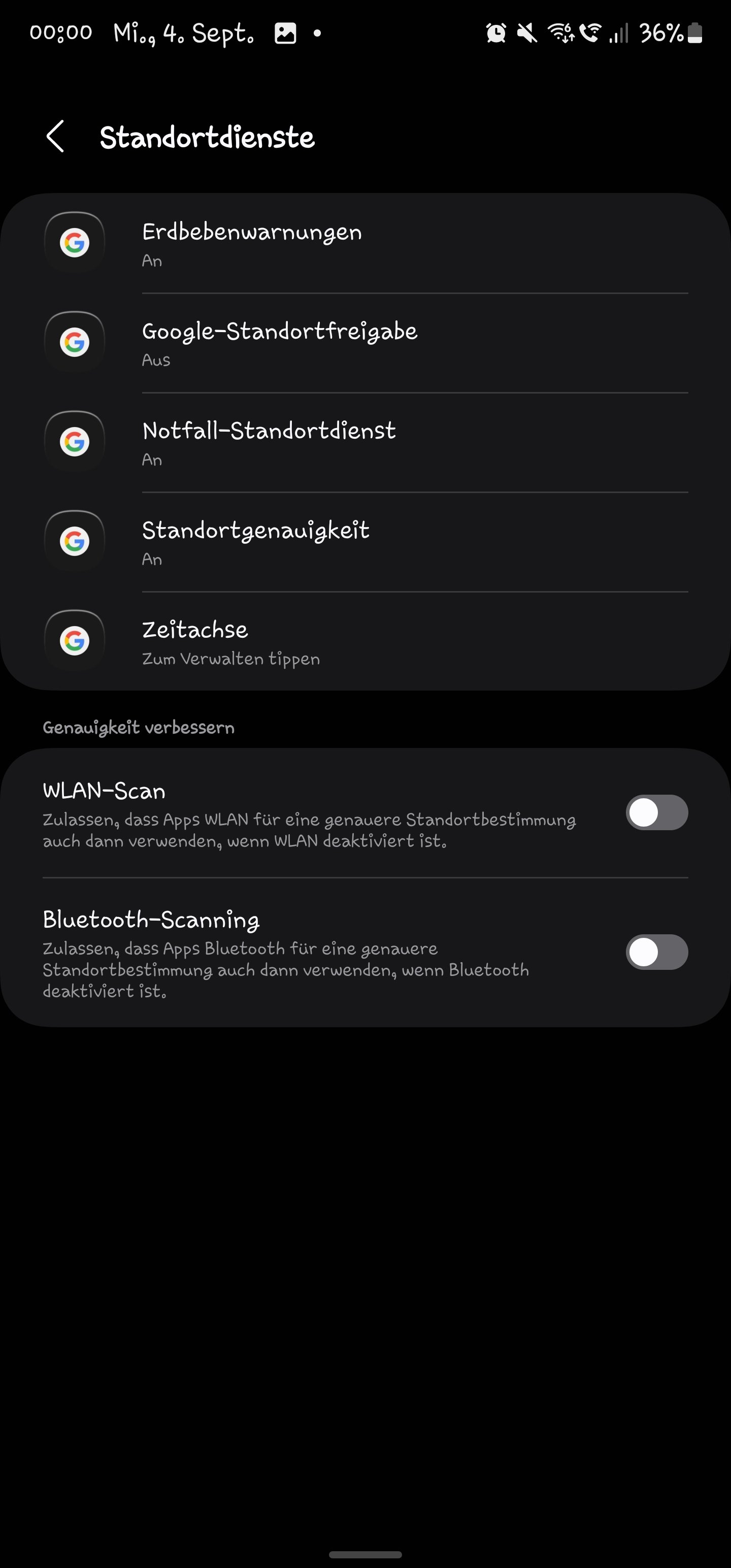Open Zeitachse to manage it

365,641
